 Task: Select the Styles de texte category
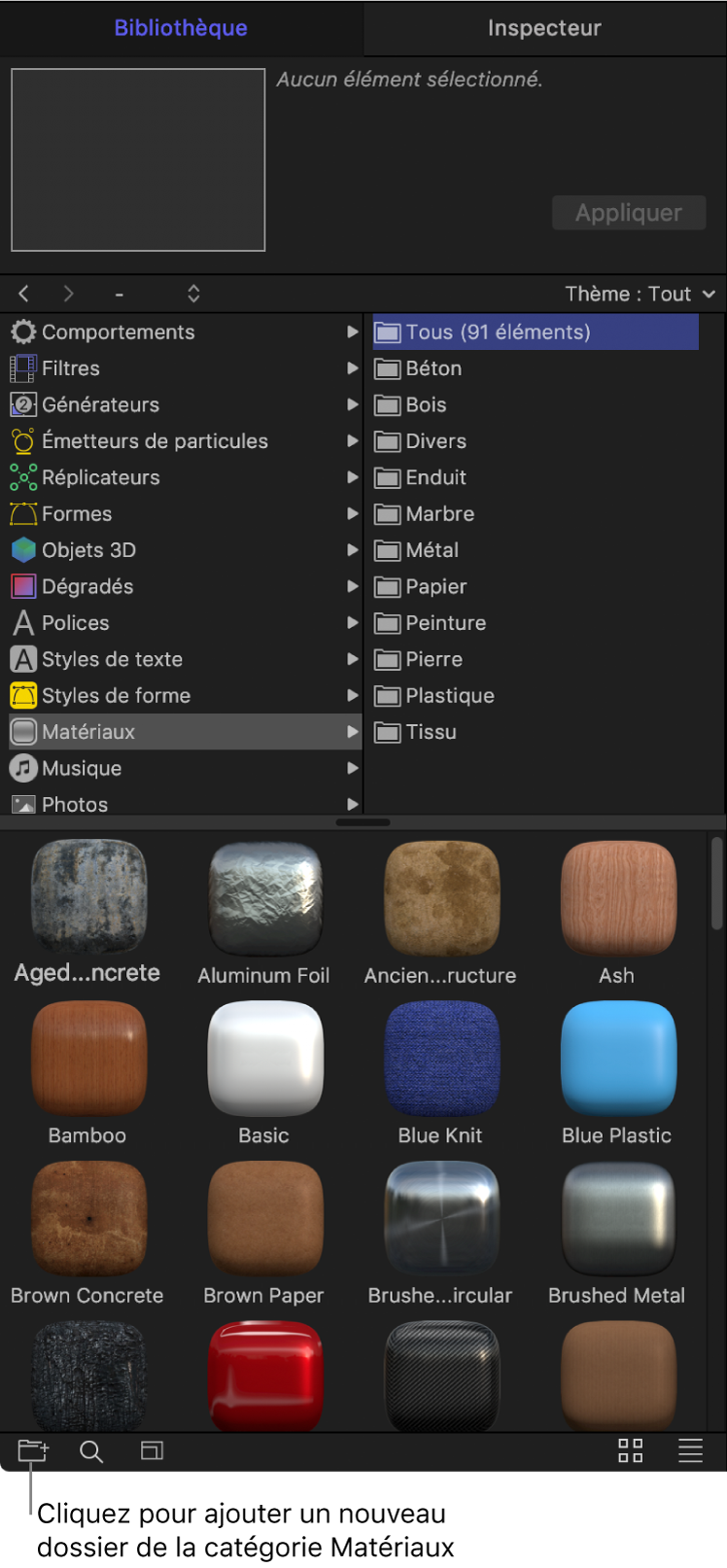pyautogui.click(x=112, y=659)
